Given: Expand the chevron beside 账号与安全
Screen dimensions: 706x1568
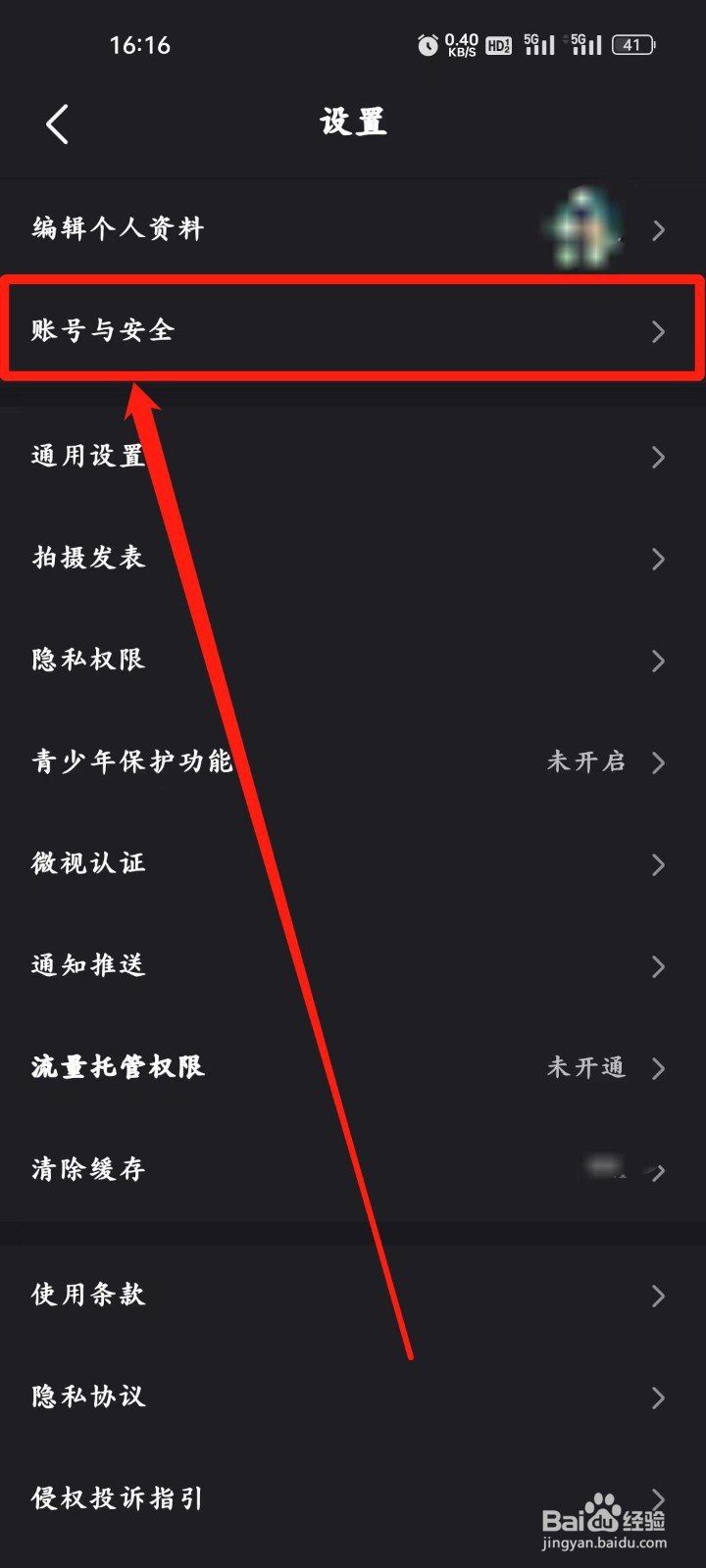Looking at the screenshot, I should tap(658, 332).
